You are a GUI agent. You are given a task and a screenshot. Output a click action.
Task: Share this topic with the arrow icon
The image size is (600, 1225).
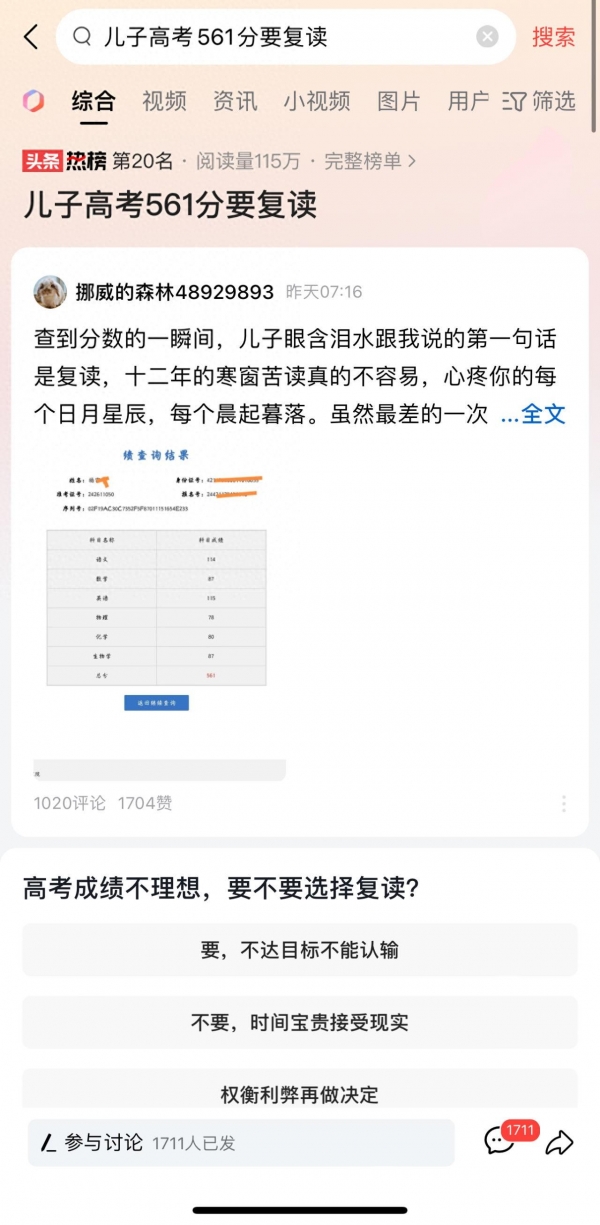tap(559, 1142)
